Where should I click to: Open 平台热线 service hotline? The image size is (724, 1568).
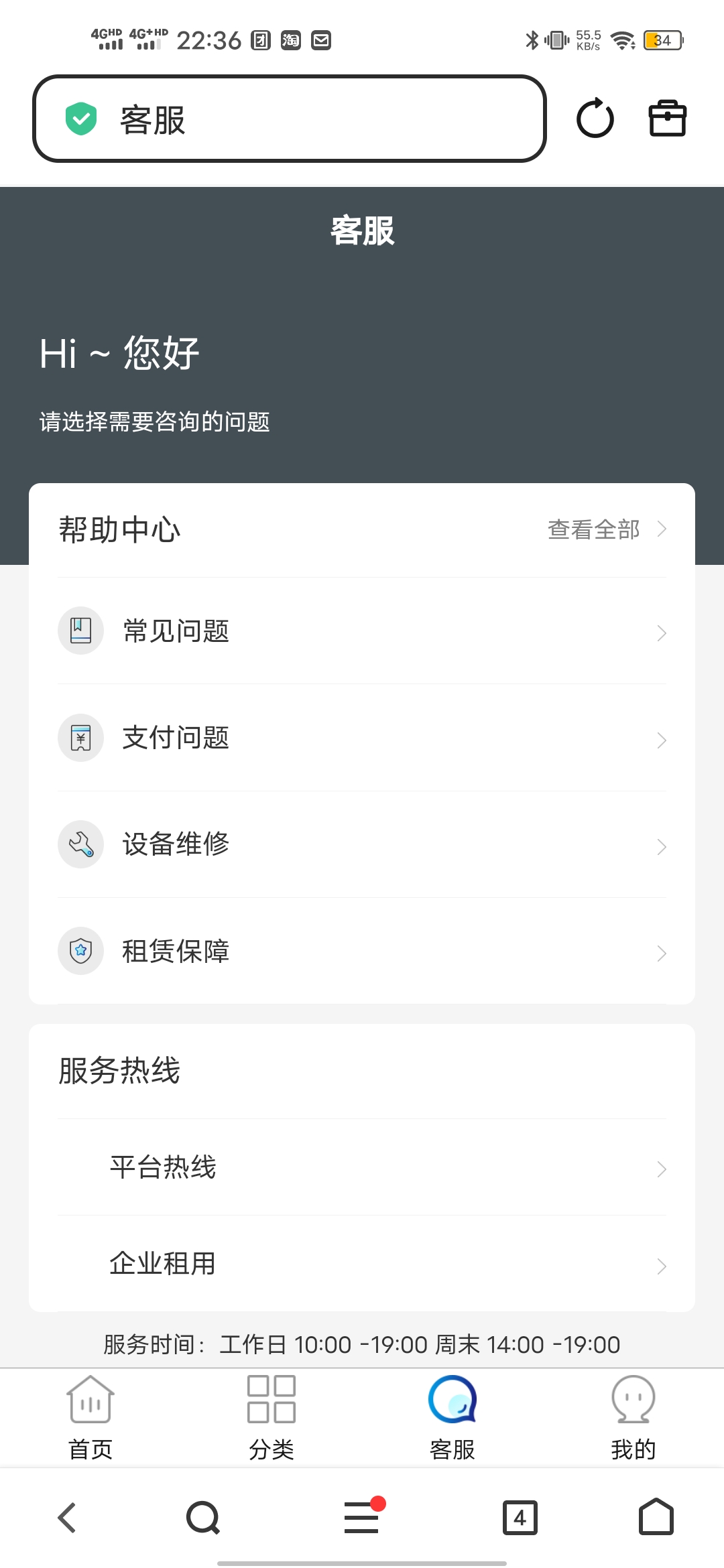click(x=362, y=1167)
